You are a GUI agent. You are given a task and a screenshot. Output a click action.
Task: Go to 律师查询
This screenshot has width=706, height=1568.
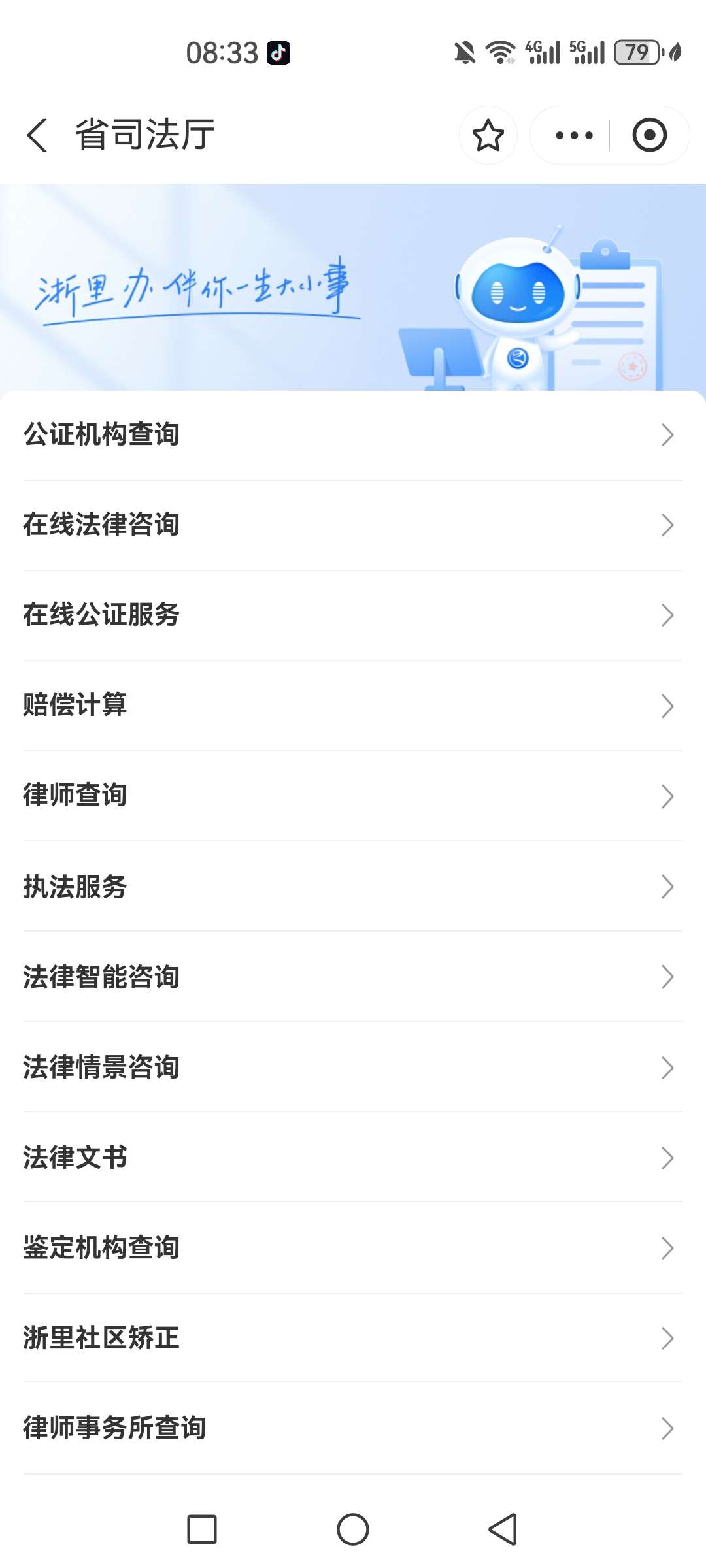coord(353,795)
